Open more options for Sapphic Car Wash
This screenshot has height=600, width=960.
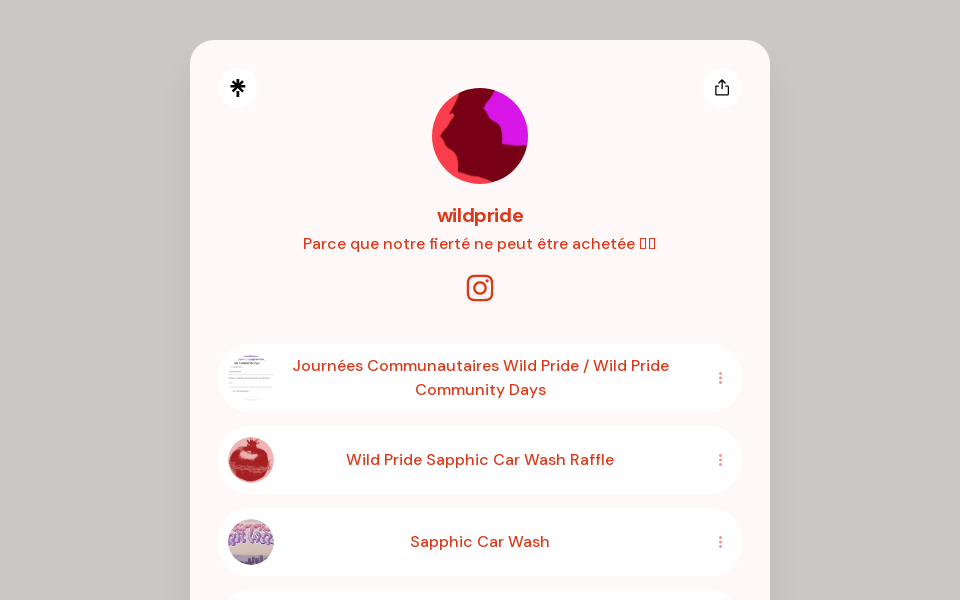click(720, 542)
